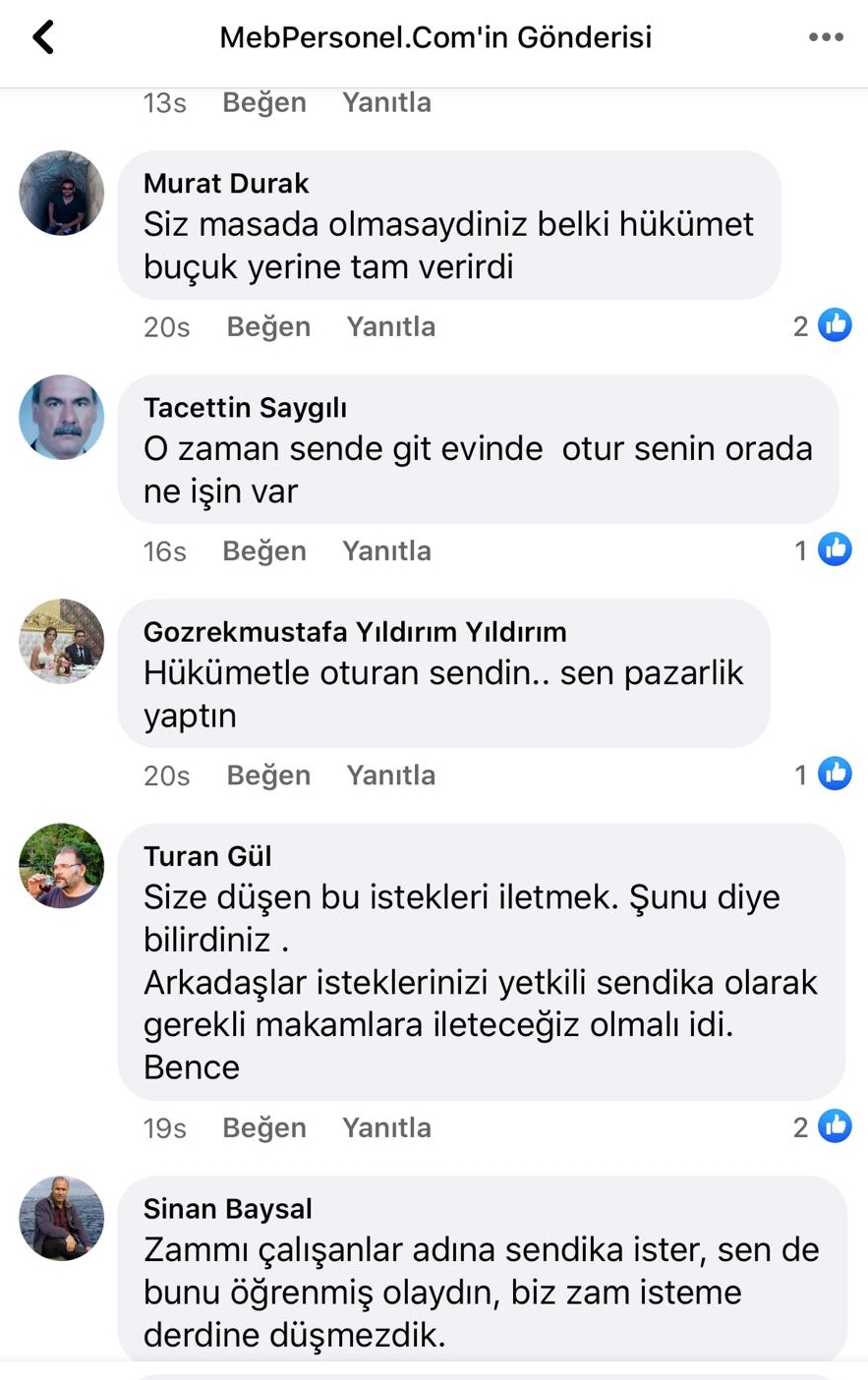Open the three-dot overflow menu
The height and width of the screenshot is (1380, 868).
825,37
